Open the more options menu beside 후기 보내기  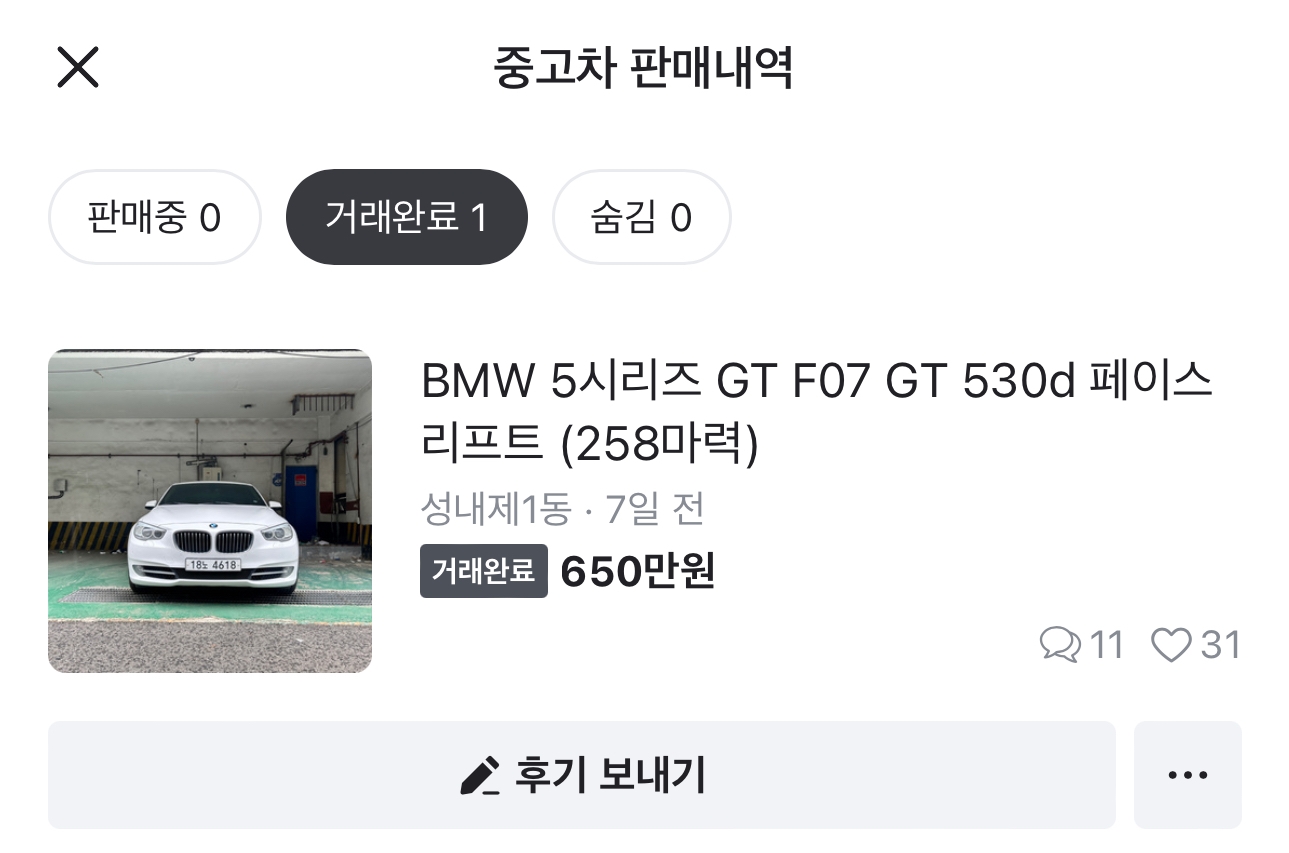pos(1187,775)
